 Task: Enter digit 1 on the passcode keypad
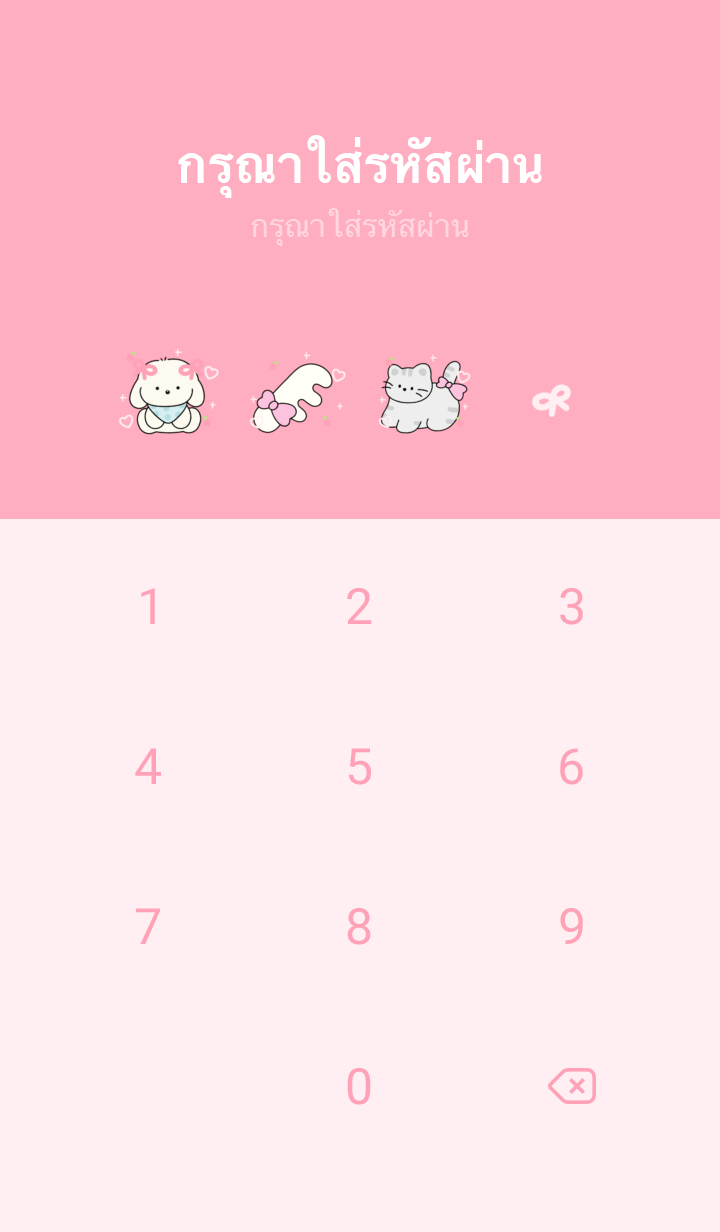pos(149,607)
